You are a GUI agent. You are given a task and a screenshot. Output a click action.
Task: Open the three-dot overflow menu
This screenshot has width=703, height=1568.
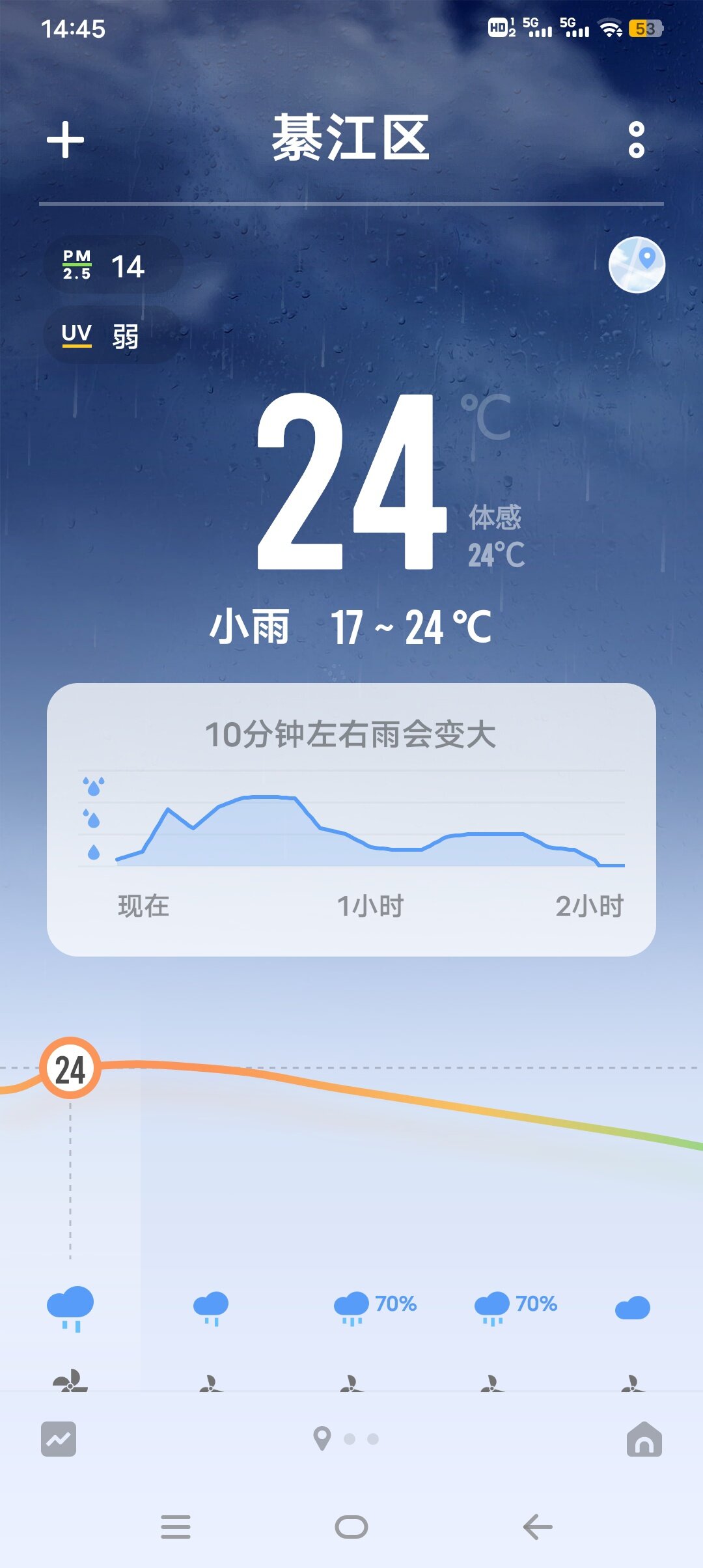point(636,140)
